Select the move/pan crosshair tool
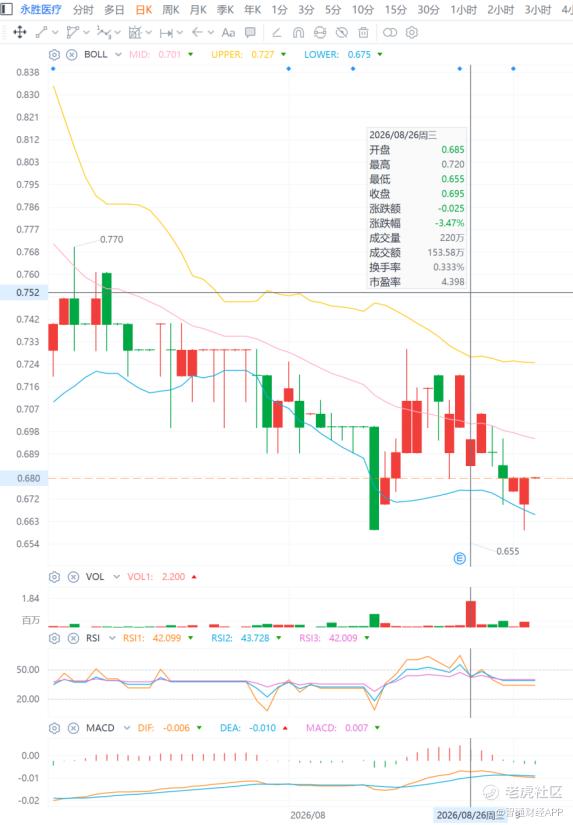The image size is (573, 825). pos(19,33)
